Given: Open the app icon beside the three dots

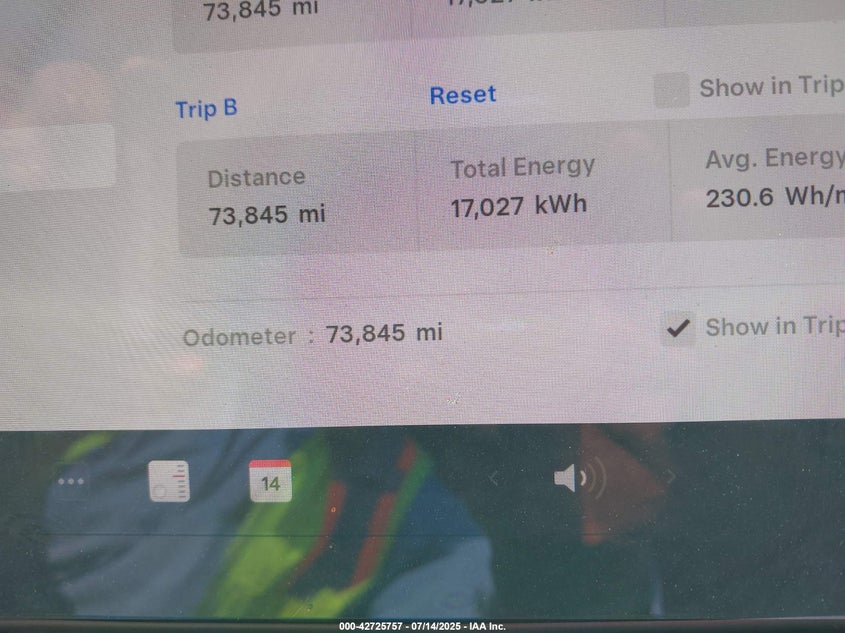Looking at the screenshot, I should (x=169, y=481).
